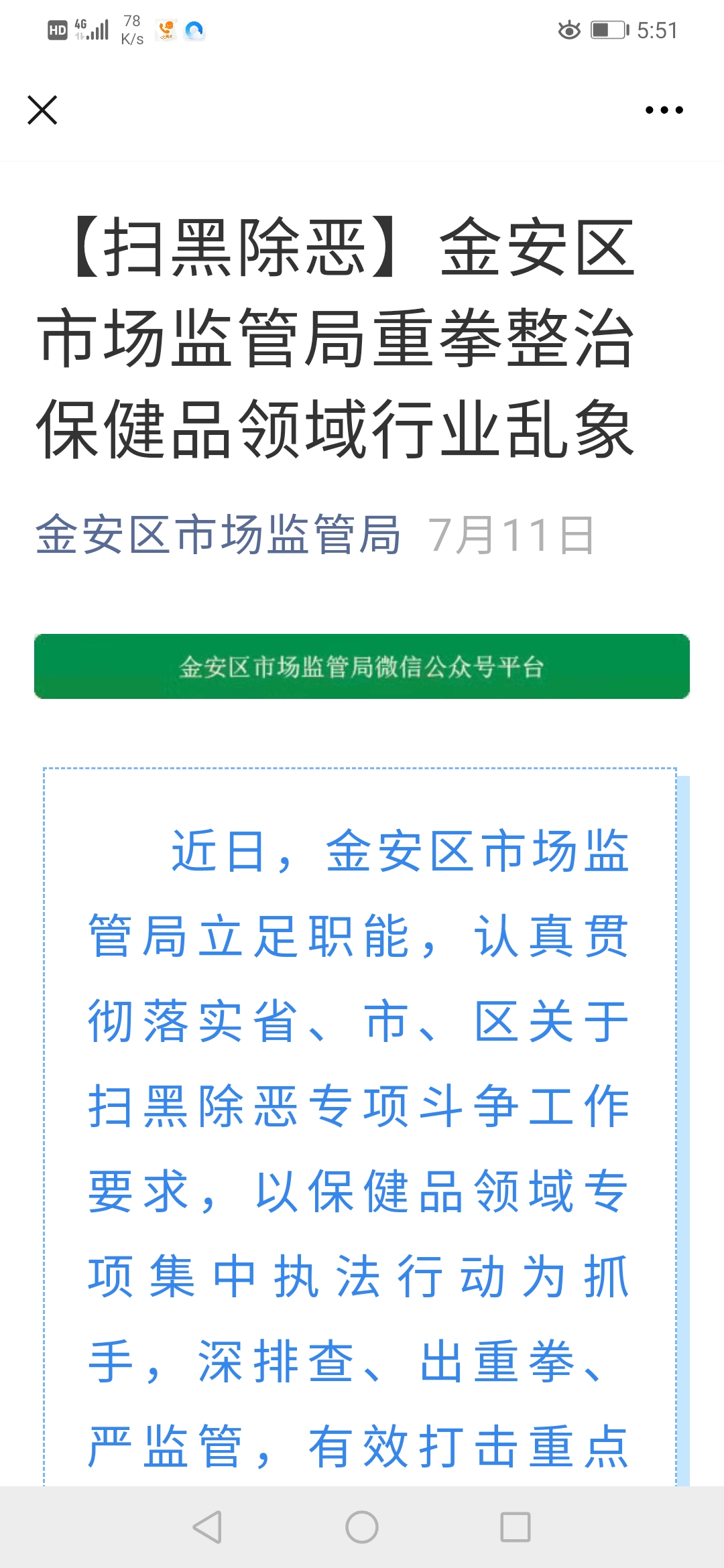Open the recent apps overview

[516, 1527]
